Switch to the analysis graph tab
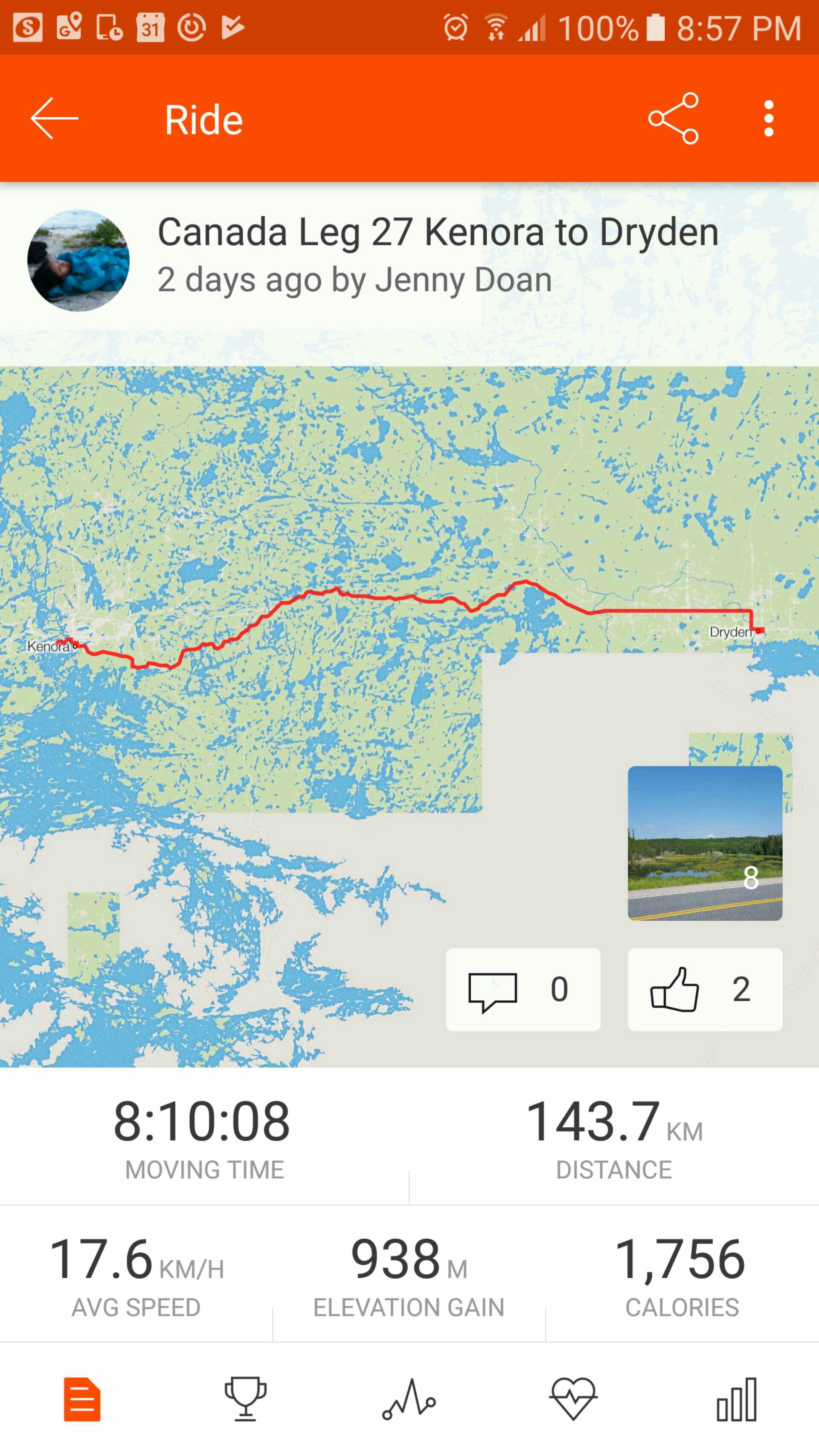819x1456 pixels. pyautogui.click(x=409, y=1400)
